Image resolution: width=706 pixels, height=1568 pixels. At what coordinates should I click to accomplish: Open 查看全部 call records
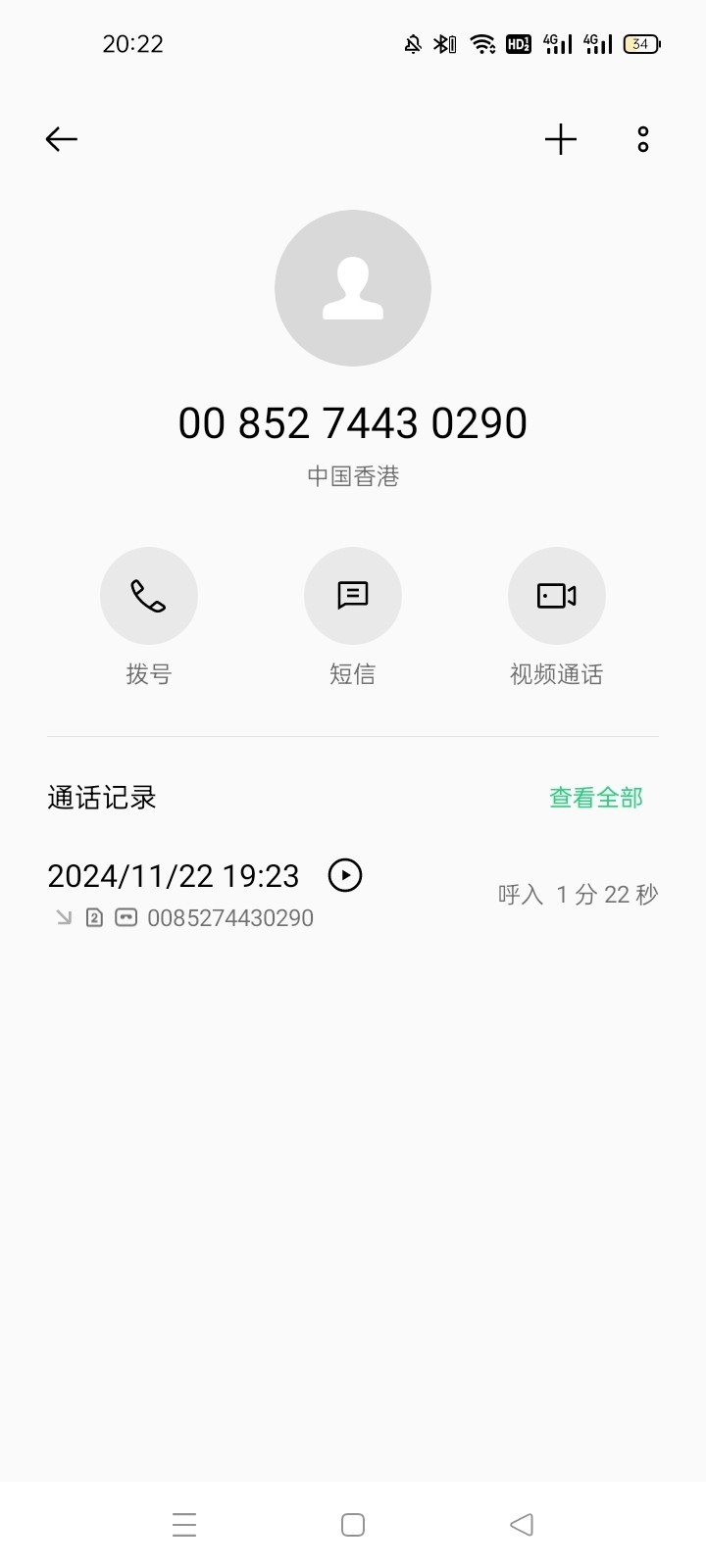596,798
